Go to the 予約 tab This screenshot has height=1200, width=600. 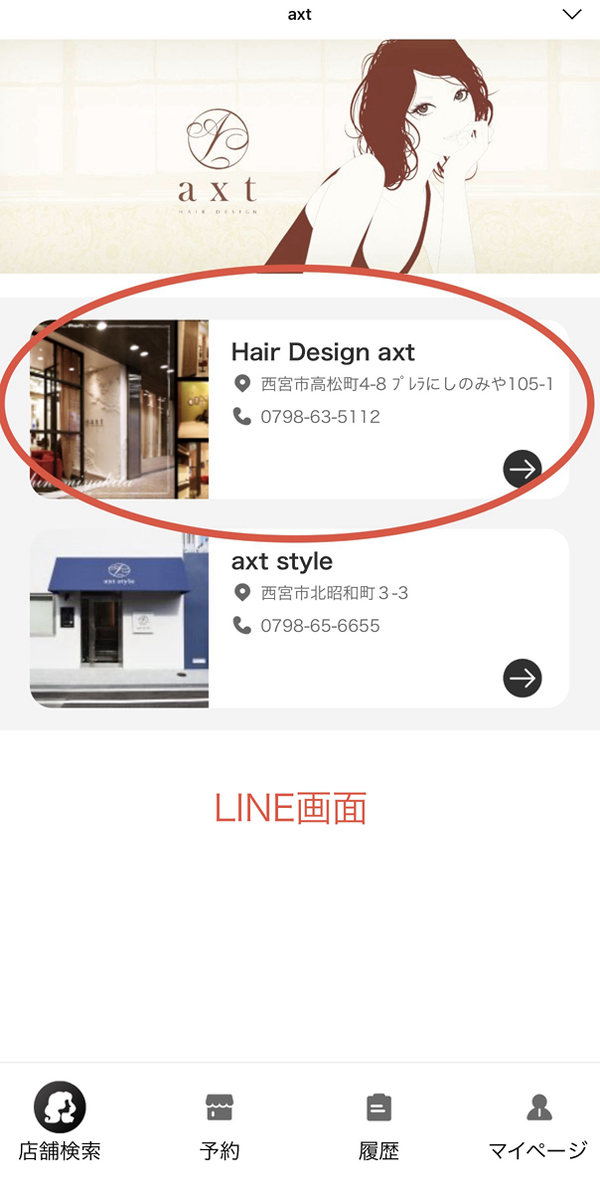pos(220,1123)
